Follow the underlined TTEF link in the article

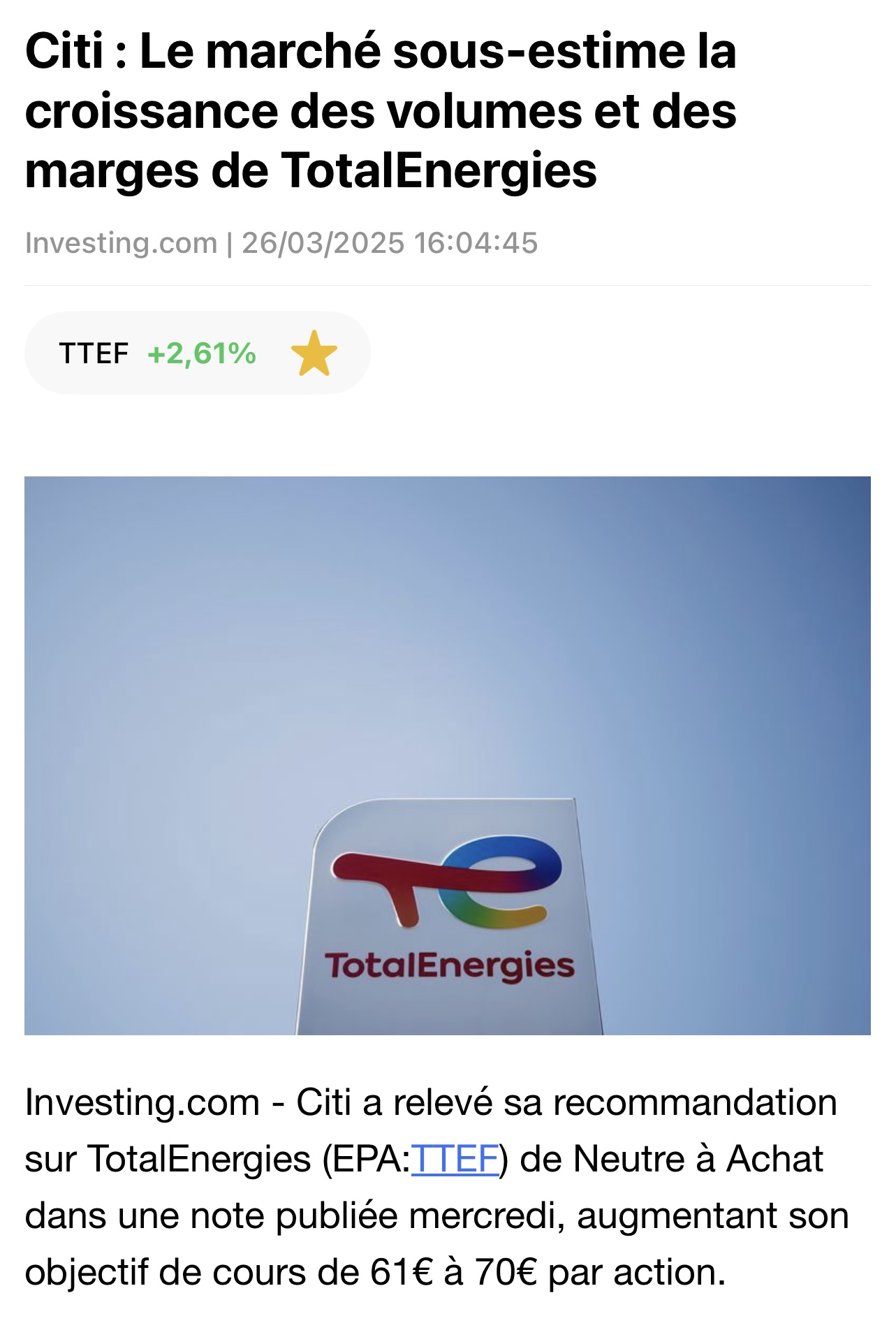click(x=455, y=1159)
